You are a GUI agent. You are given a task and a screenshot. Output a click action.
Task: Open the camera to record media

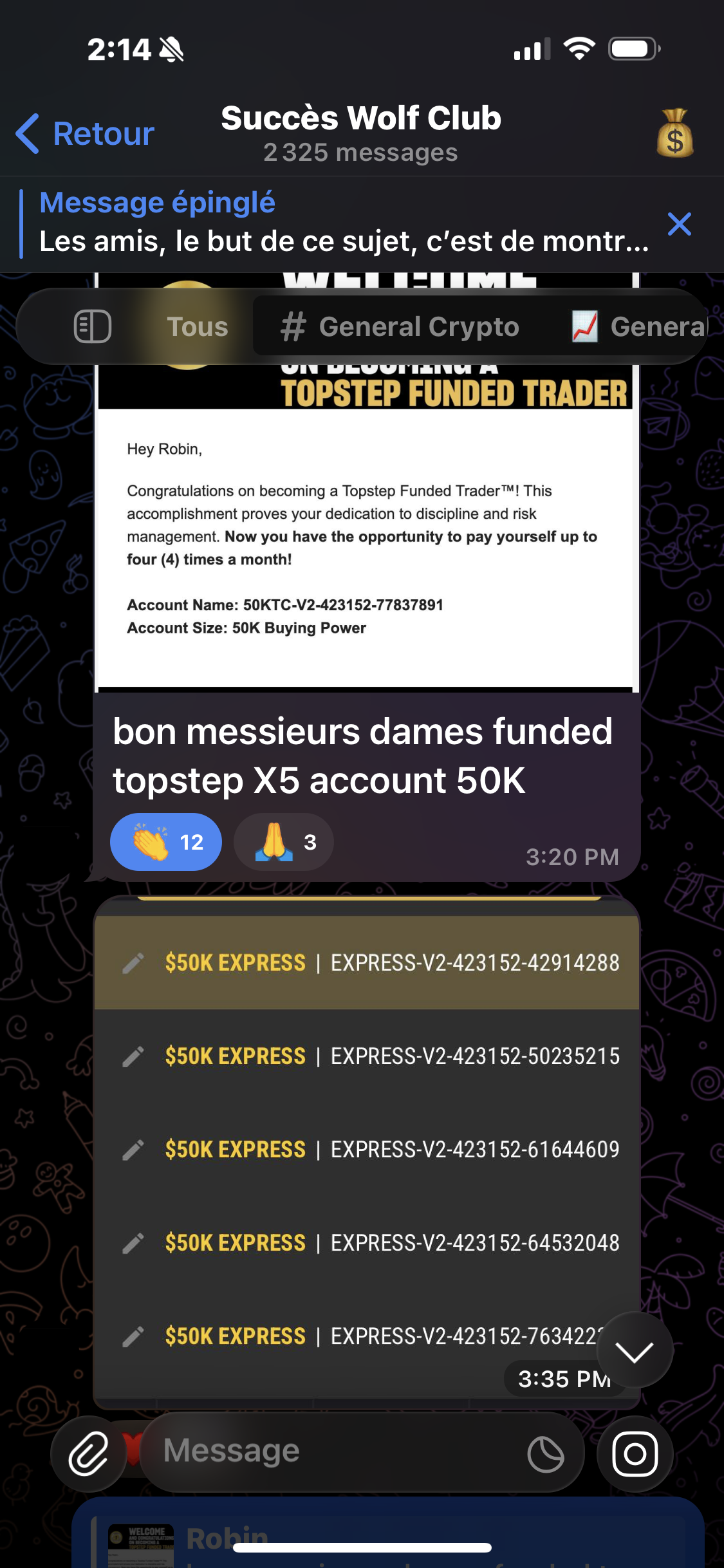(x=635, y=1453)
